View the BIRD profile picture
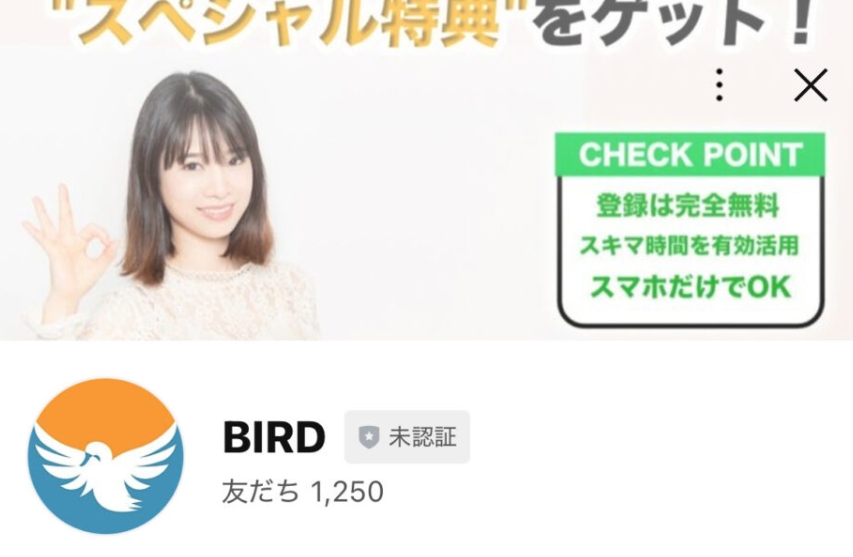The height and width of the screenshot is (557, 853). pos(106,456)
